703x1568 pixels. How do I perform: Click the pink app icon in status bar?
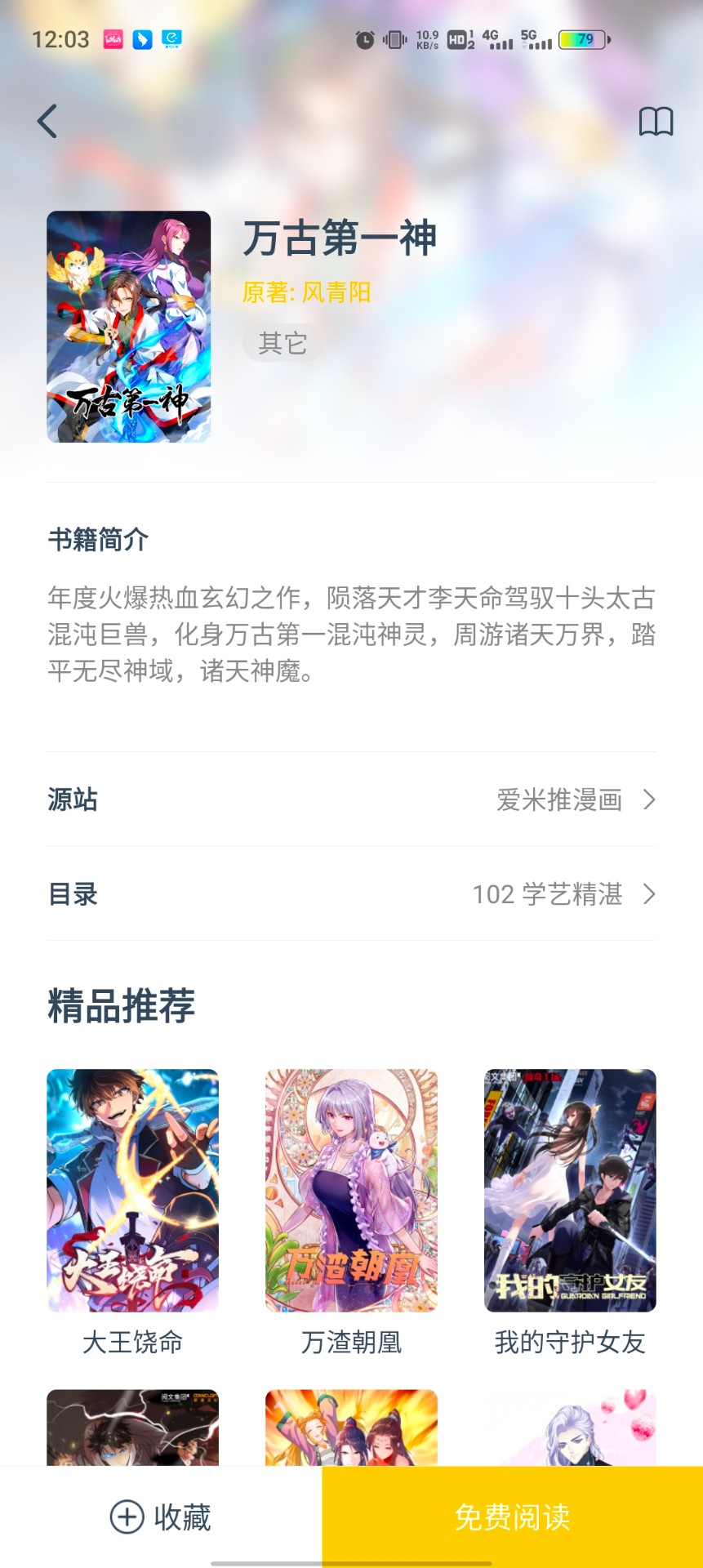113,39
